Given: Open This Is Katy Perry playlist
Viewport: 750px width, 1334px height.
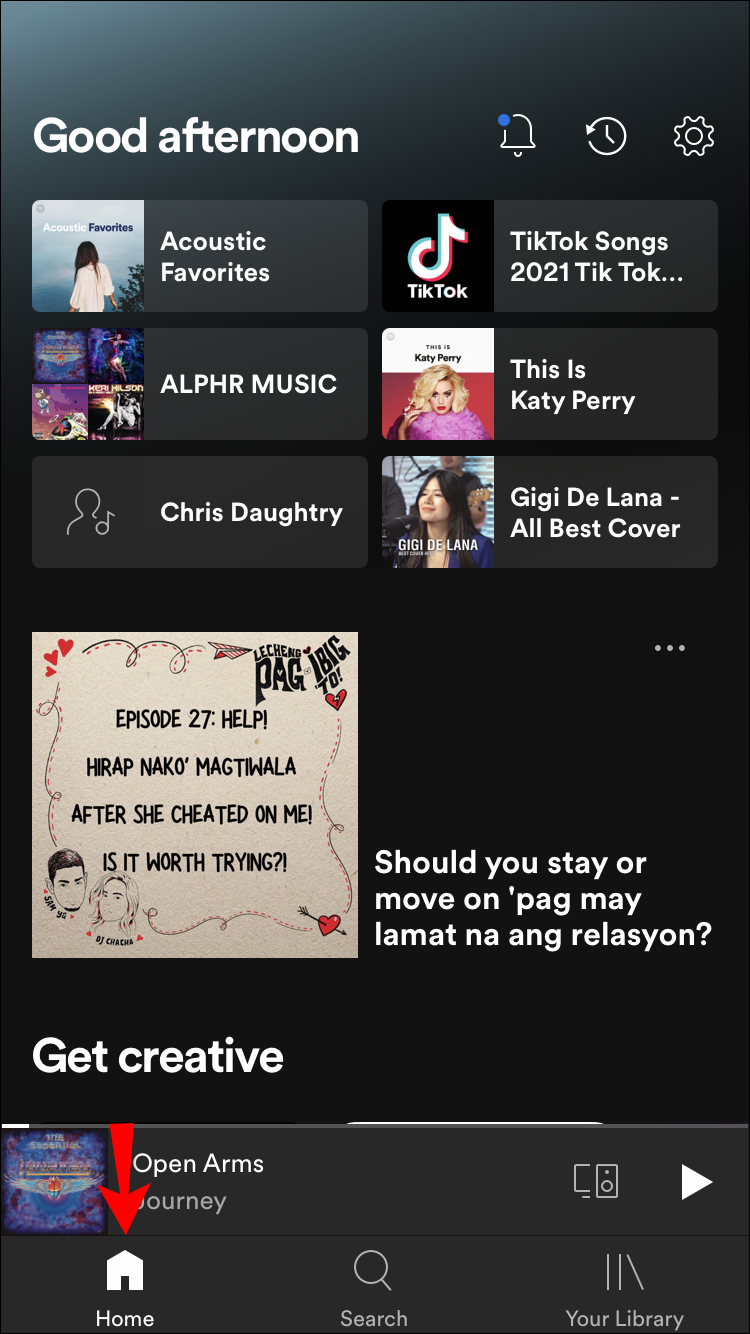Looking at the screenshot, I should [x=550, y=384].
